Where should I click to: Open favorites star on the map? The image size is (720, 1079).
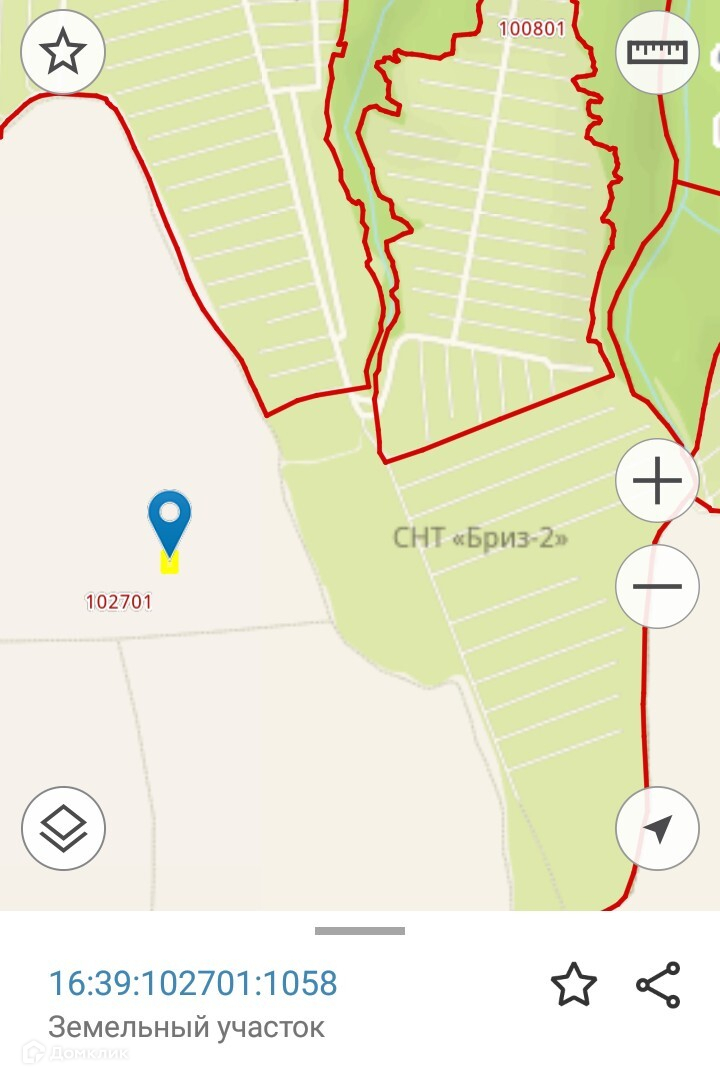[x=63, y=52]
